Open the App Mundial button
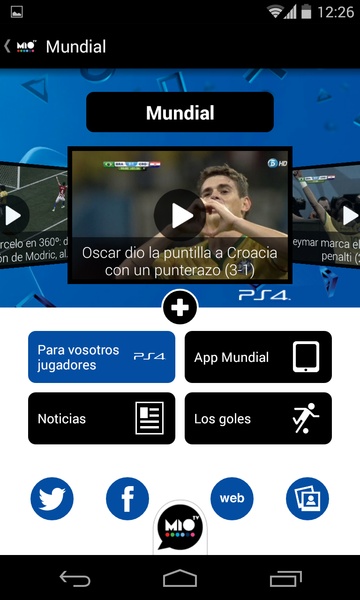Screen dimensions: 360x600 (x=258, y=357)
